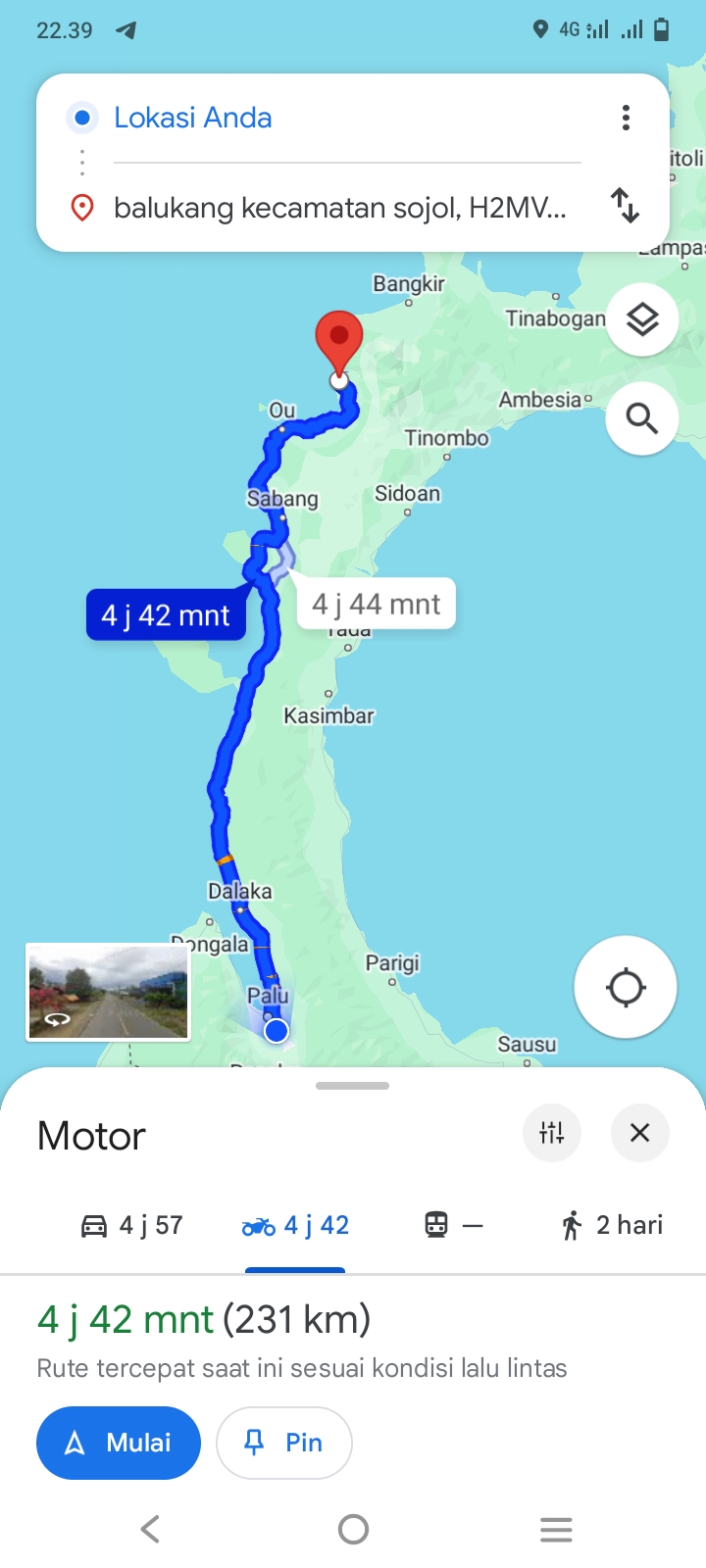Image resolution: width=706 pixels, height=1568 pixels.
Task: Switch to walking tab 2 hari
Action: click(612, 1225)
